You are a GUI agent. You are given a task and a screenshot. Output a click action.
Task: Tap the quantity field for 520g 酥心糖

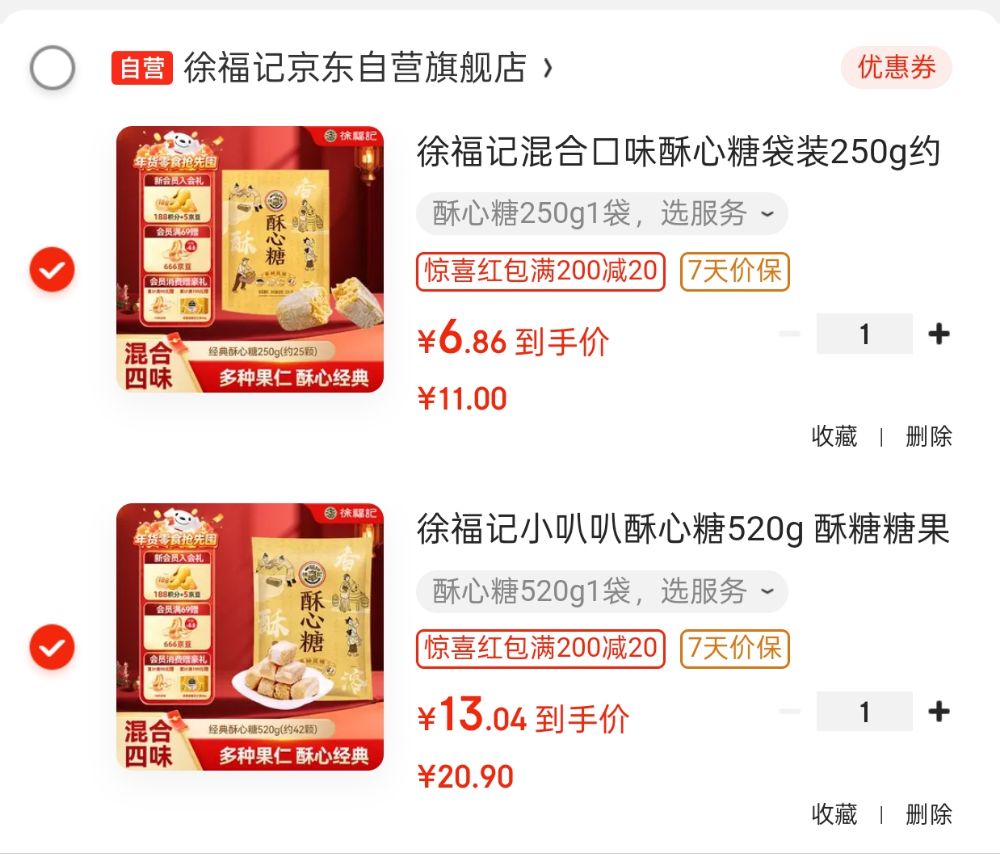tap(864, 712)
